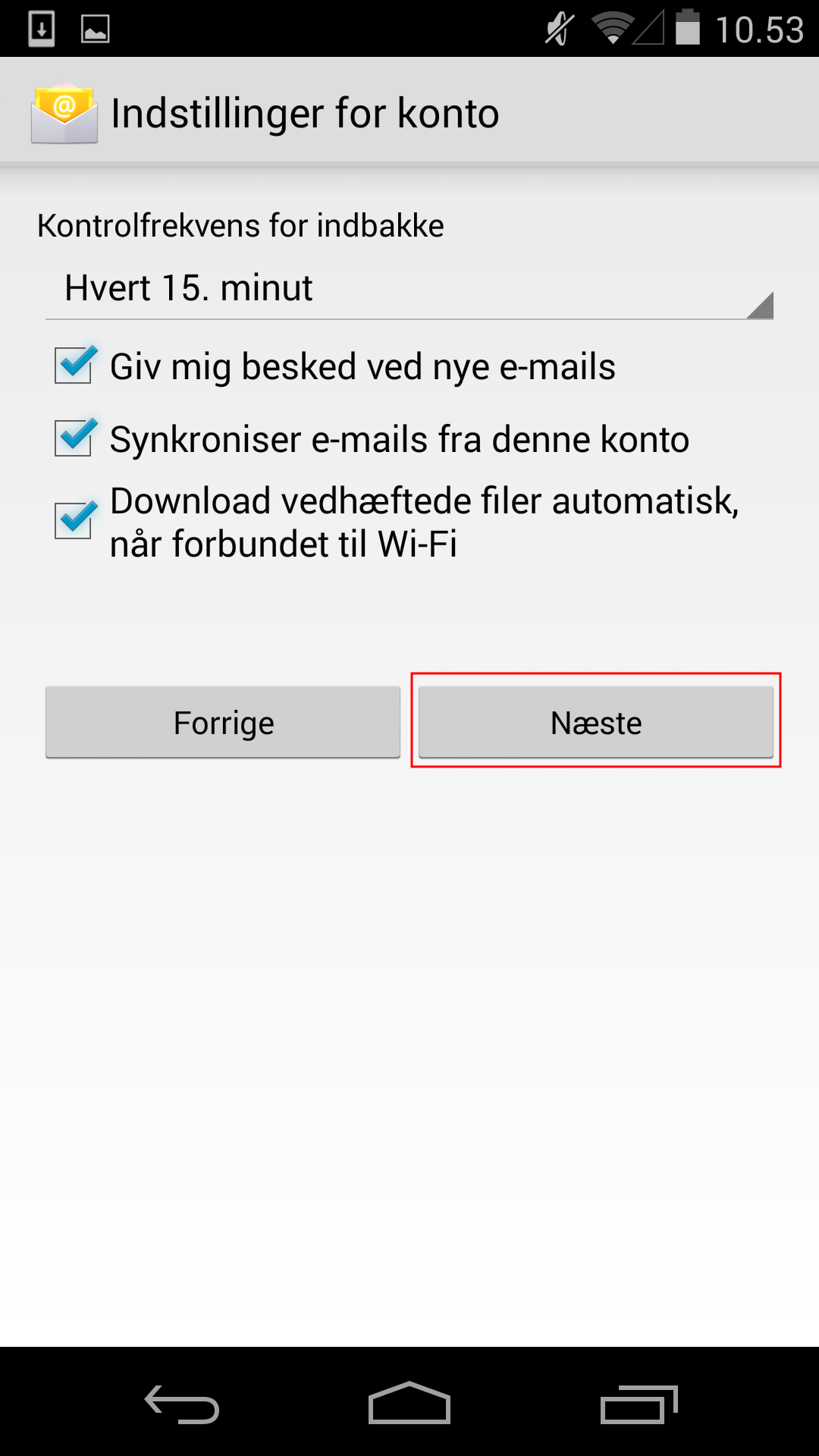Uncheck Giv mig besked ved nye e-mails

click(x=74, y=366)
